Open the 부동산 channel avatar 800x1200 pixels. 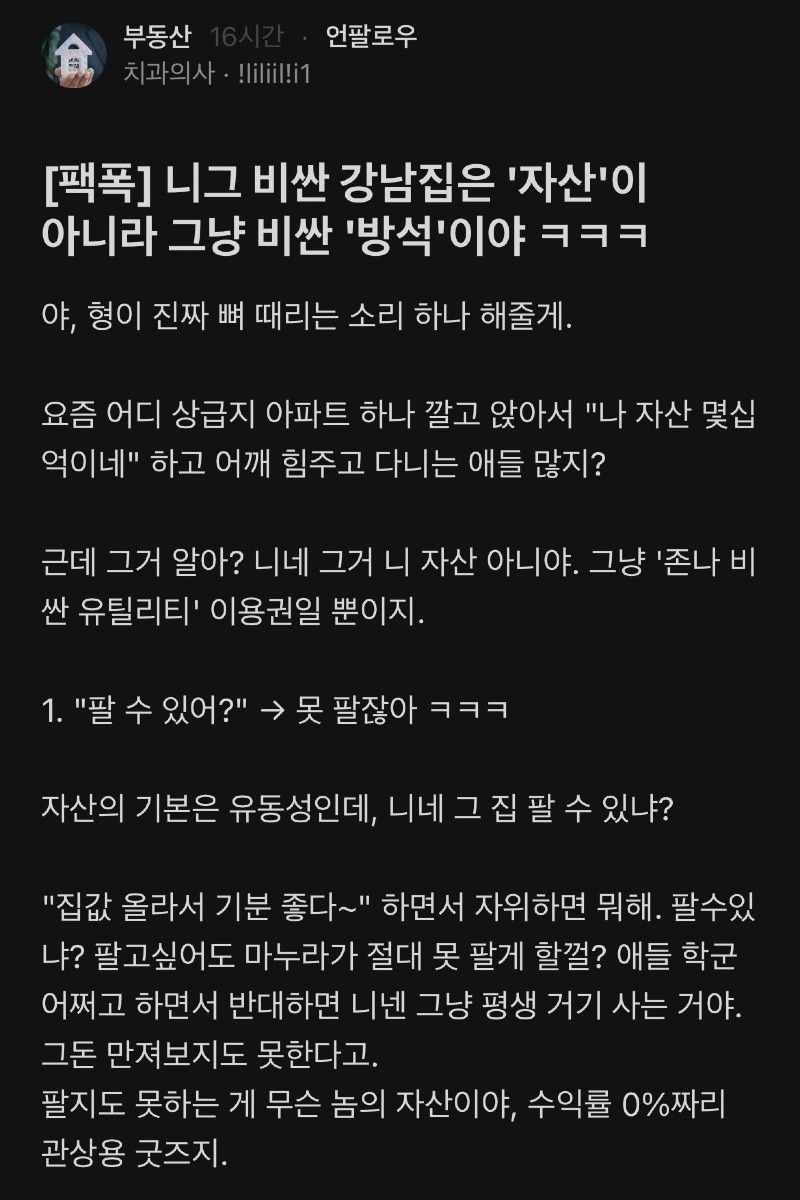[74, 55]
